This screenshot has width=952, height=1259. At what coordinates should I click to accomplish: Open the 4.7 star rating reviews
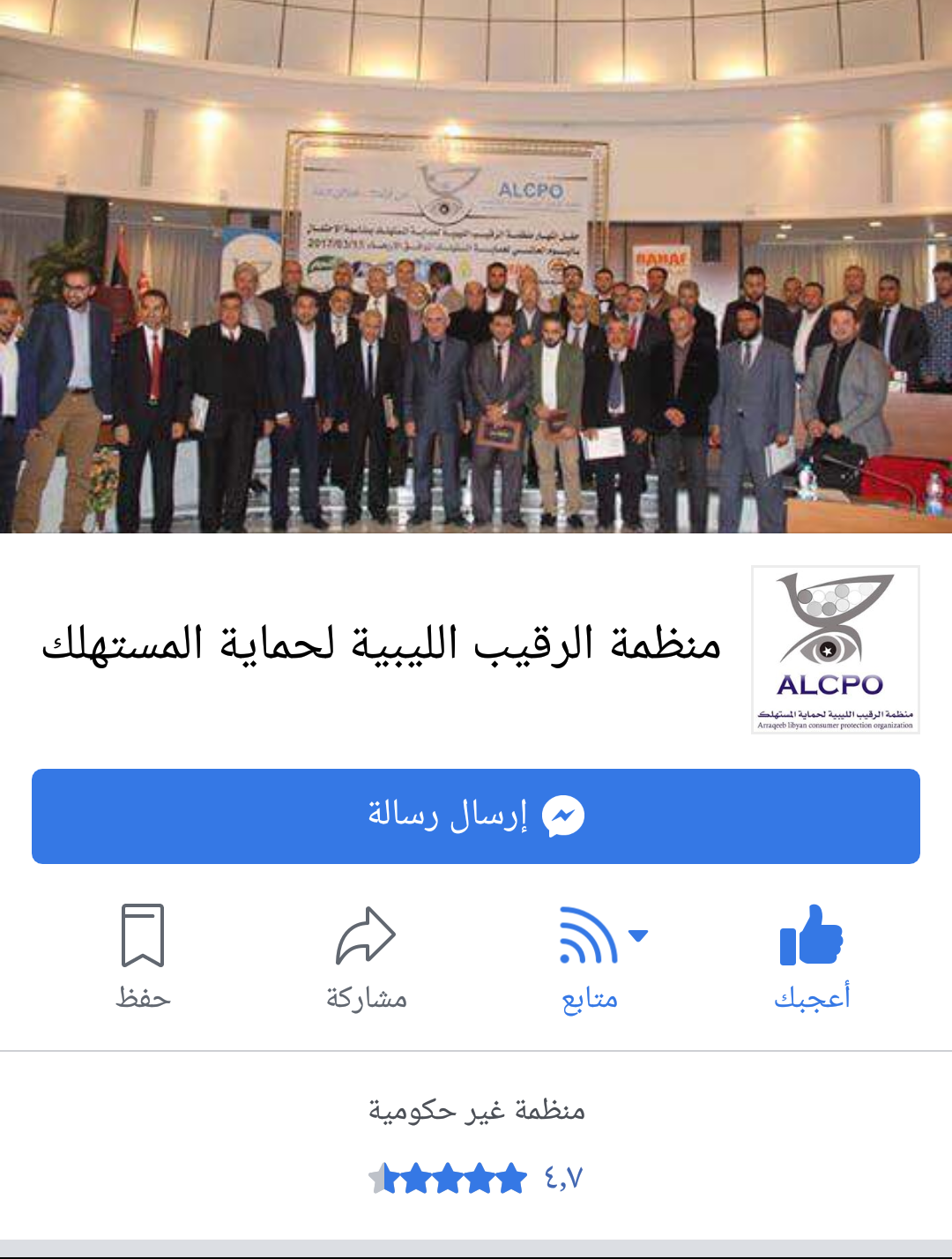pyautogui.click(x=476, y=1178)
